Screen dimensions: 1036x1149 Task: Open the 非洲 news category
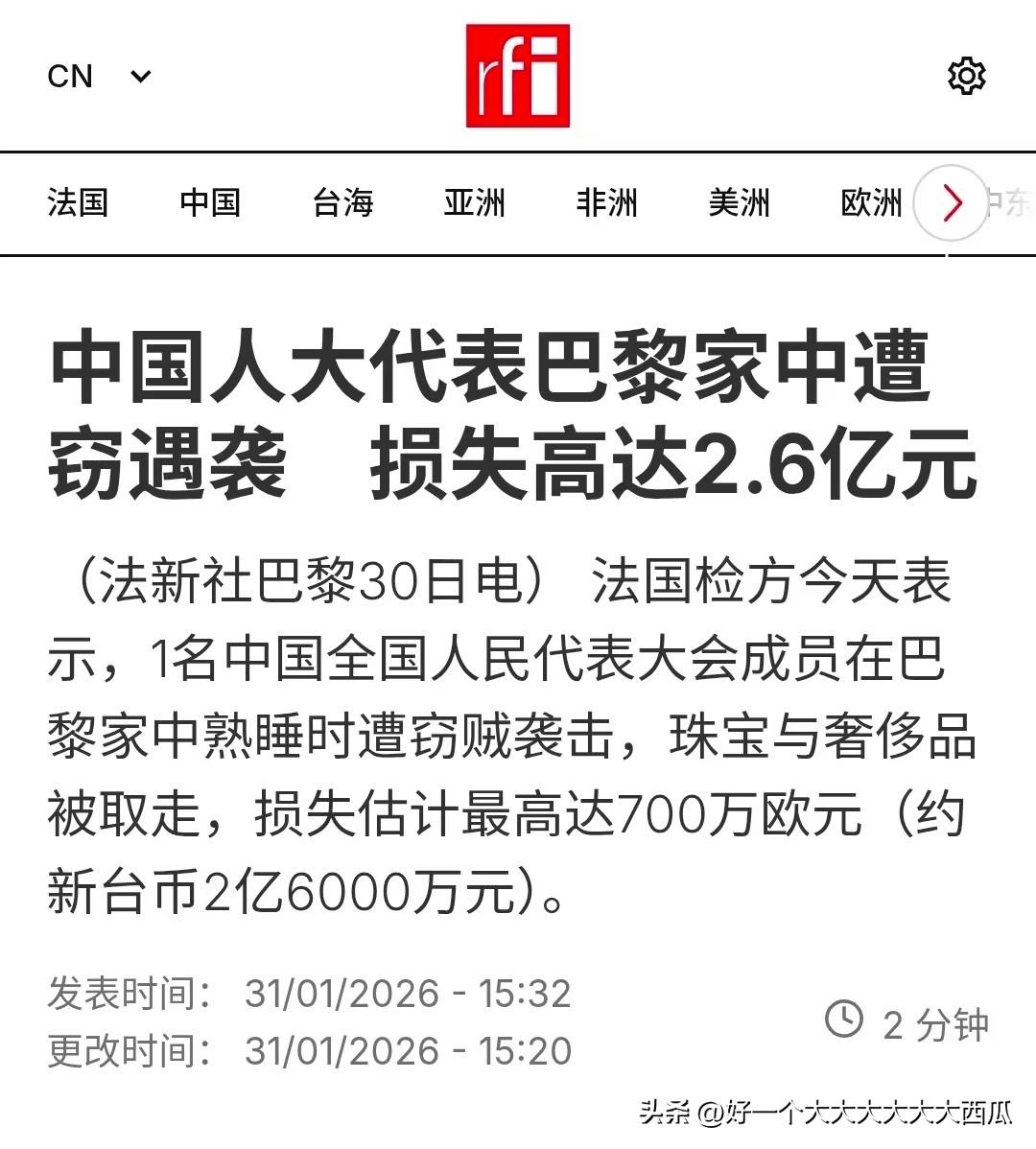point(607,203)
